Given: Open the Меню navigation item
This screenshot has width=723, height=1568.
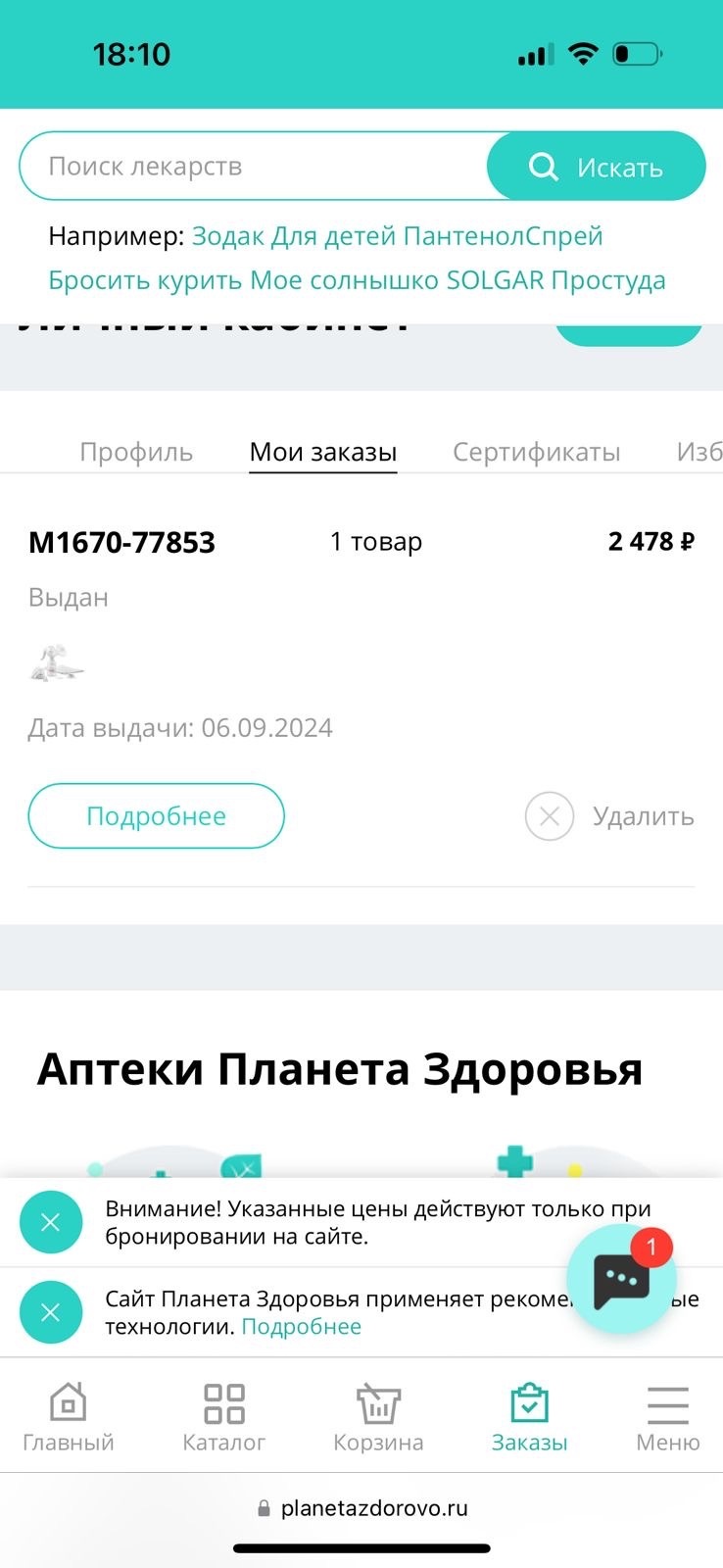Looking at the screenshot, I should (667, 1417).
